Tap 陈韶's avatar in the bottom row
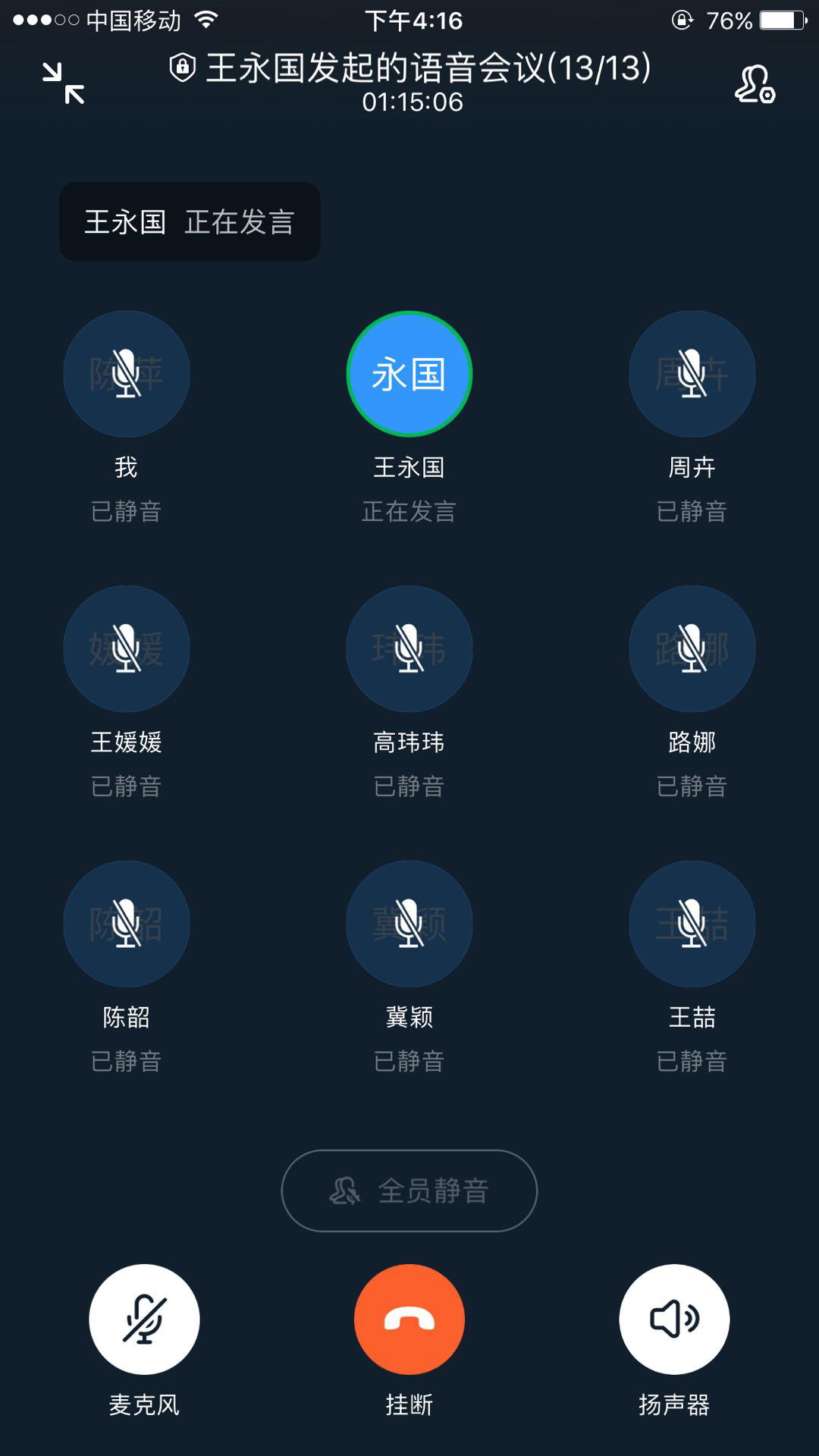Viewport: 819px width, 1456px height. [126, 922]
